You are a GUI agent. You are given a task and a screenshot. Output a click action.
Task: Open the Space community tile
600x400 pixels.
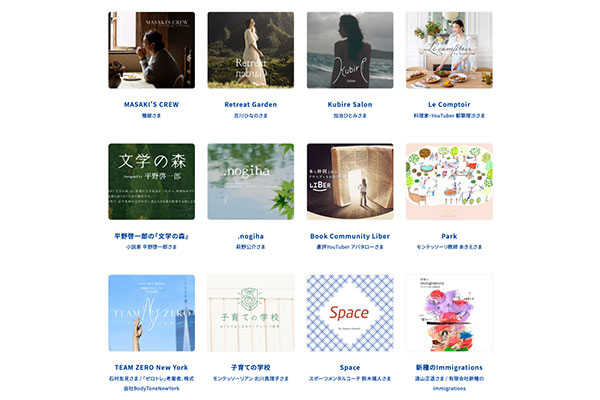(x=350, y=313)
